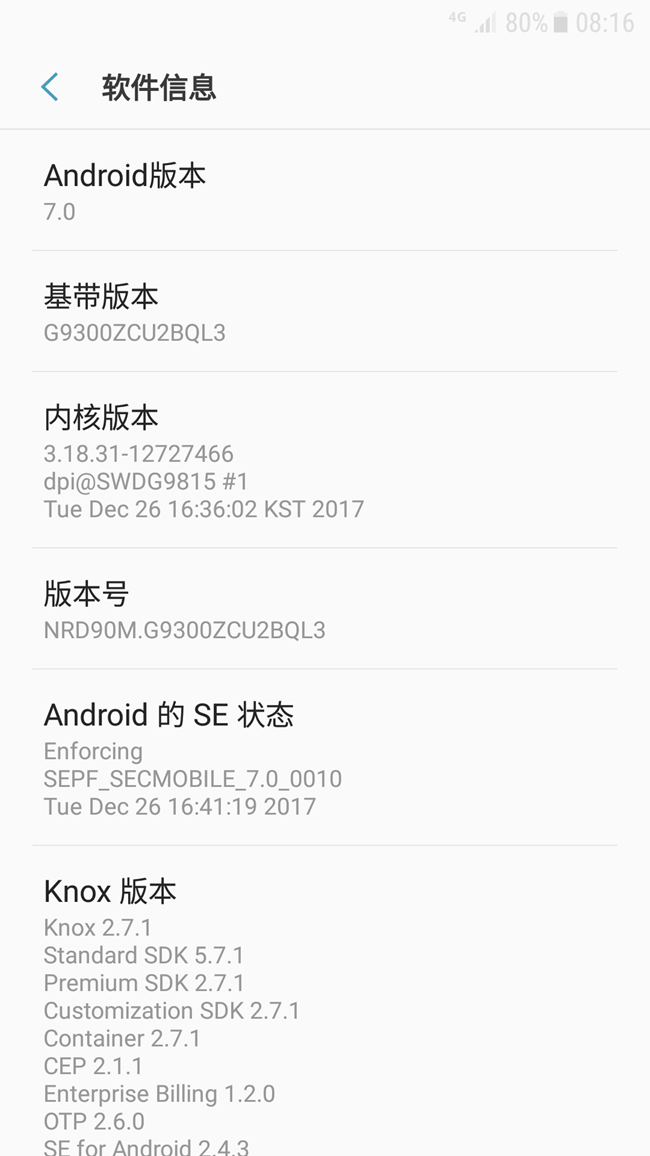Tap the 内核版本 row
Screen dimensions: 650x1156
click(x=325, y=460)
